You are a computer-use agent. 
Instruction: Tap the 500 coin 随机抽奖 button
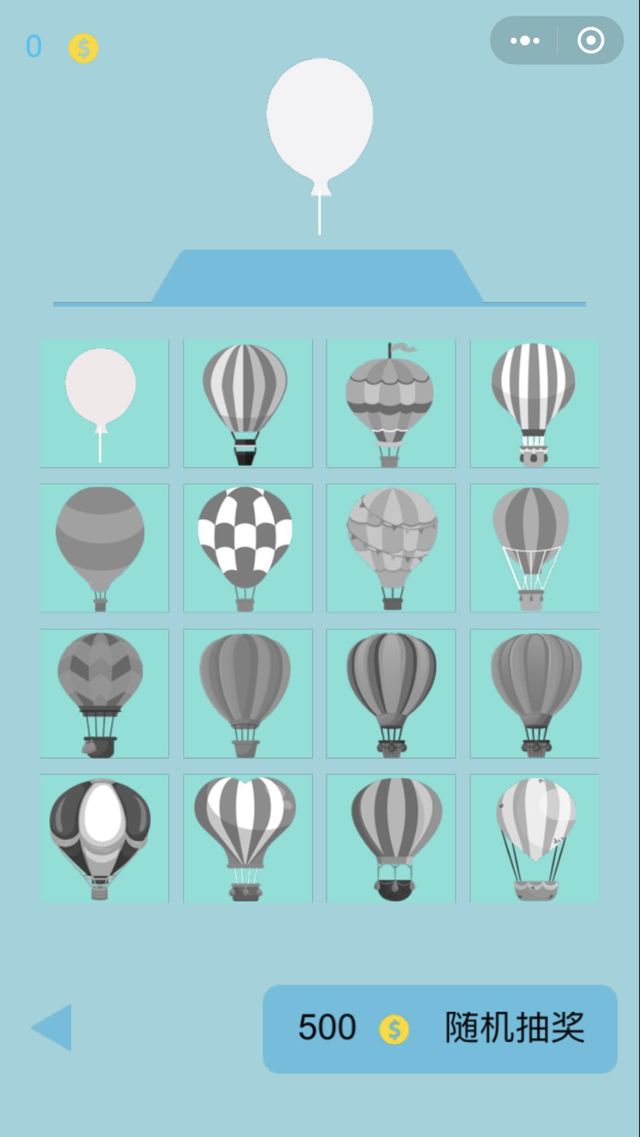tap(440, 1028)
